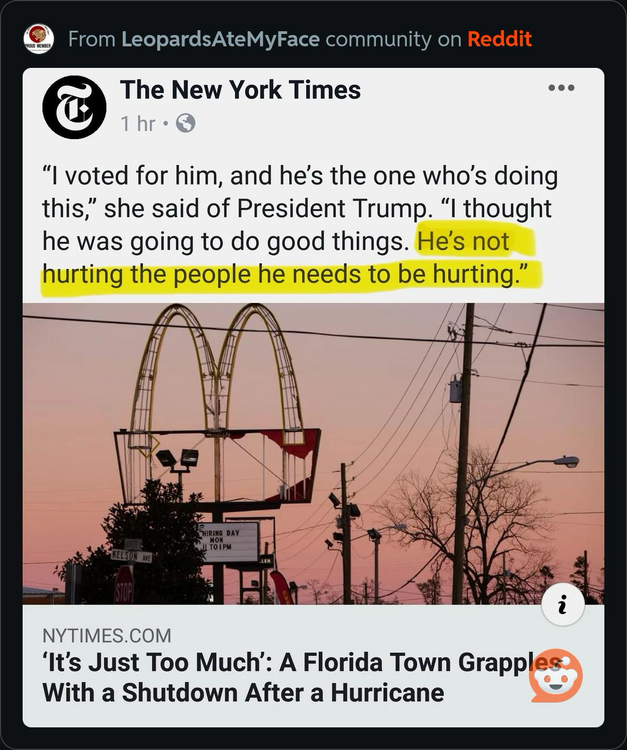Screen dimensions: 627x750
Task: Tap the community avatar in the header
Action: [39, 39]
